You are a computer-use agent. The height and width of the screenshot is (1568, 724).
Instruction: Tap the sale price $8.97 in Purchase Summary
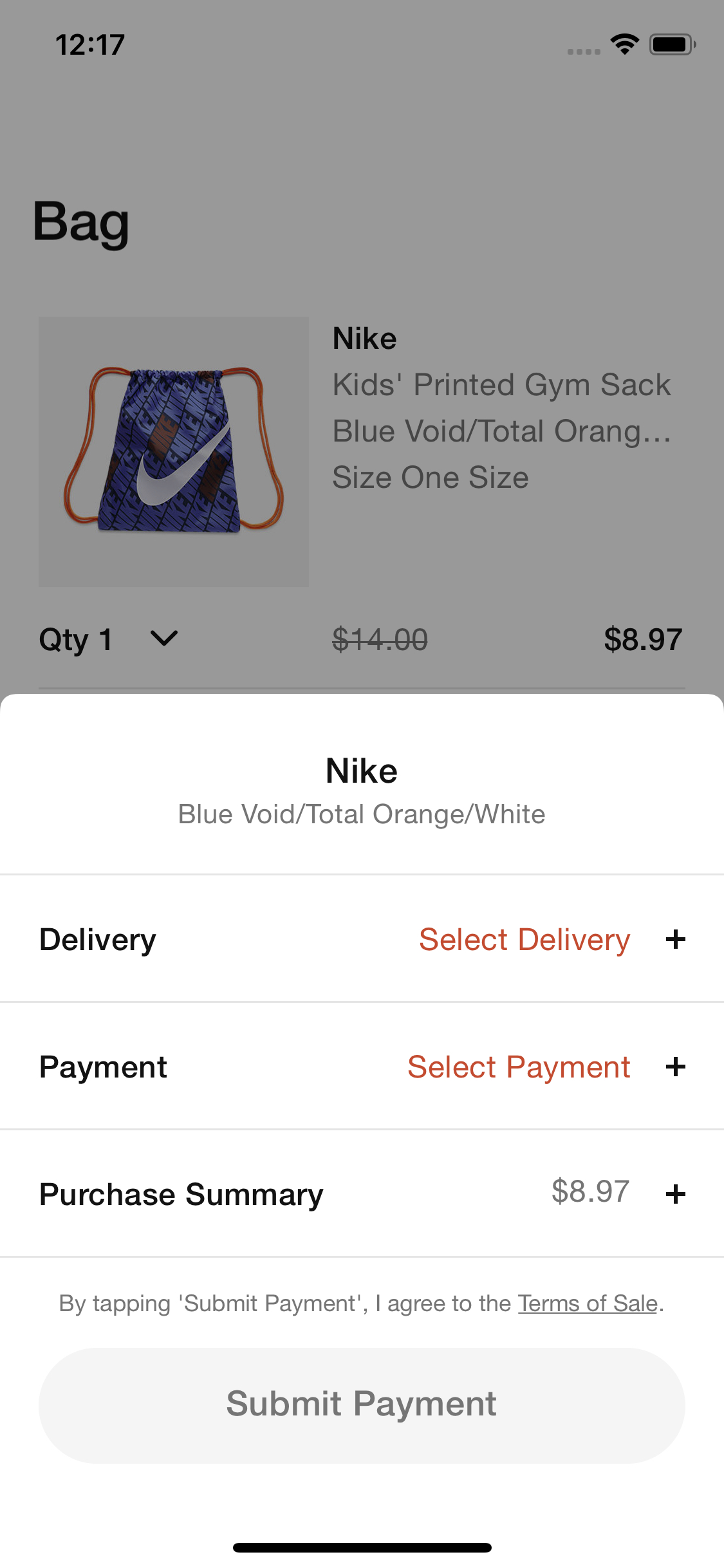point(590,1191)
